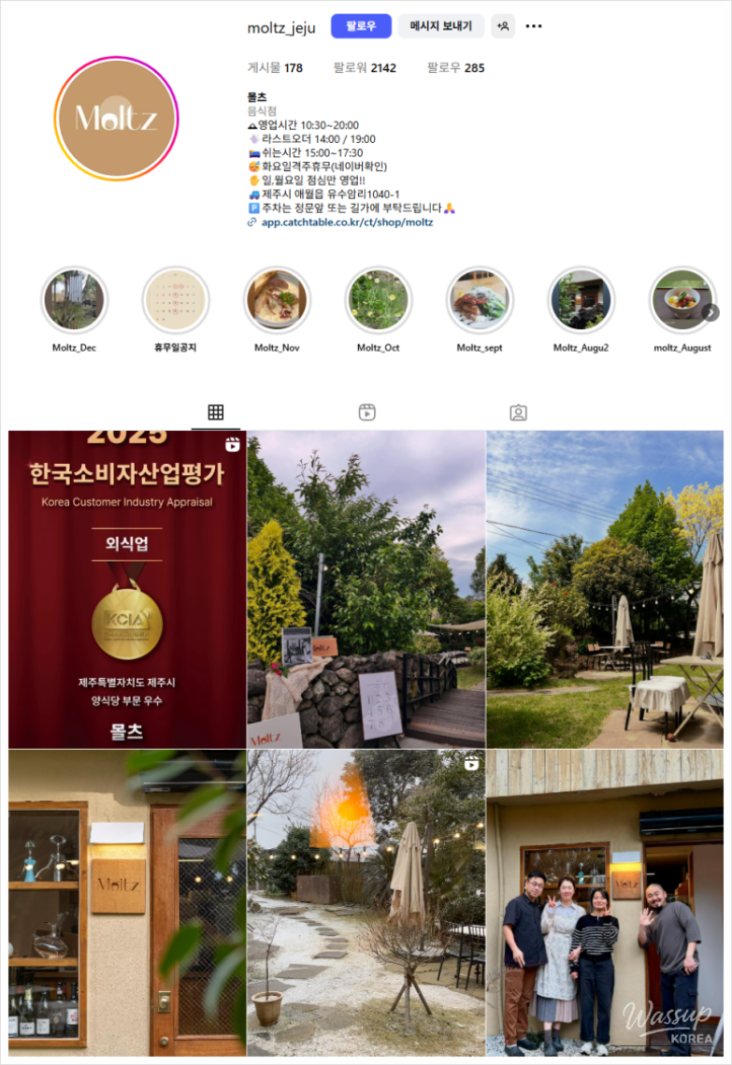Show more highlights with the arrow
The height and width of the screenshot is (1065, 732).
710,312
